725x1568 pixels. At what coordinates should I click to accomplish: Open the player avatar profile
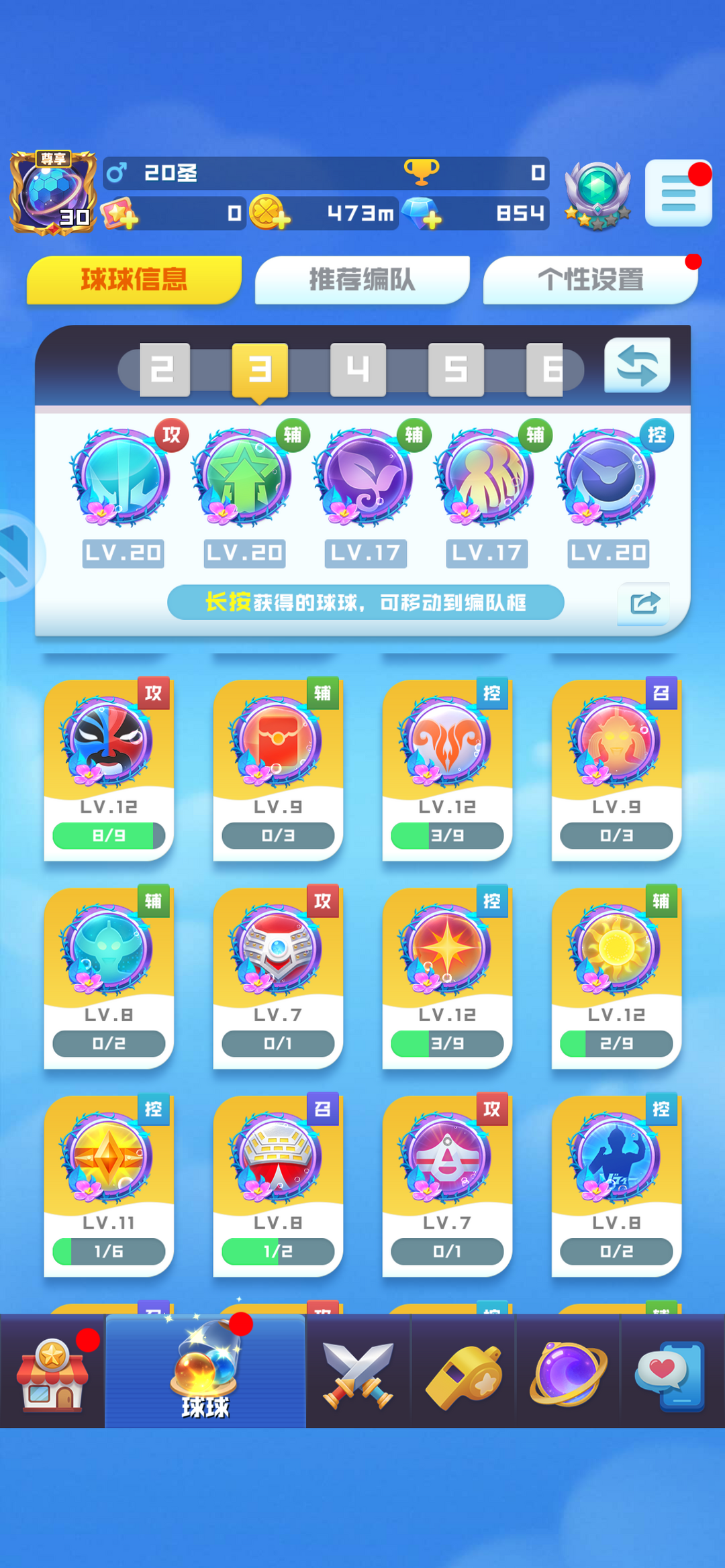52,193
